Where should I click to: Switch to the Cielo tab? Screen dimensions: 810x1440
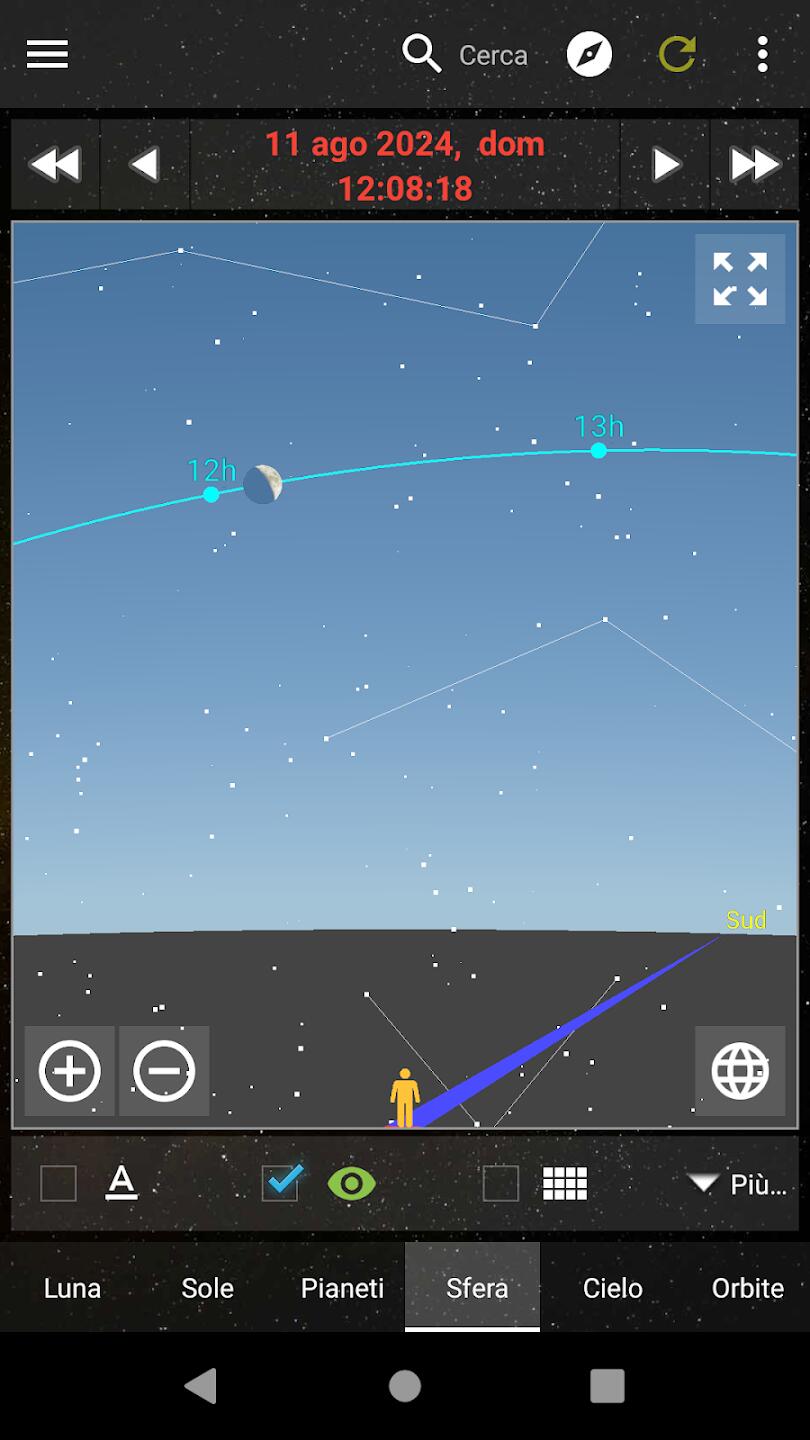[612, 1288]
